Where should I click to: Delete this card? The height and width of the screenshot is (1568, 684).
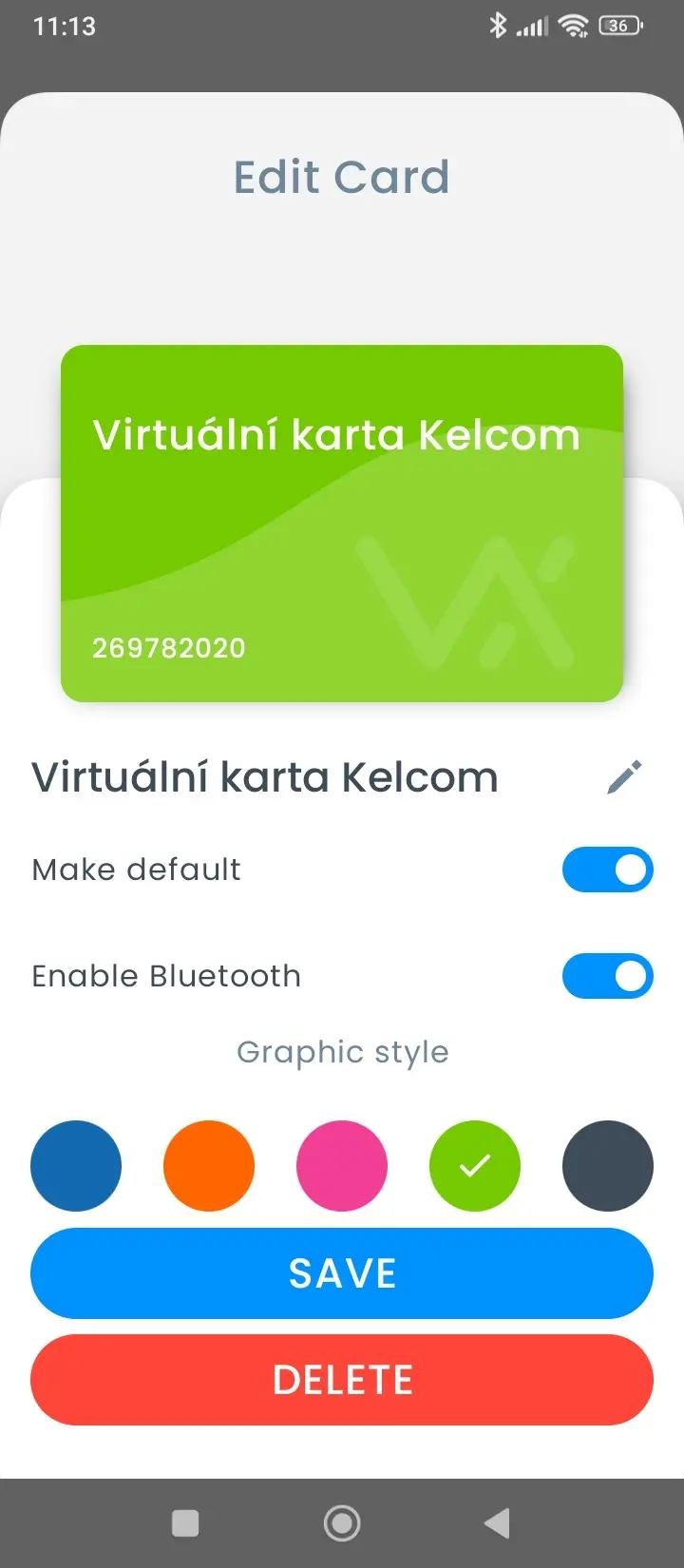(x=342, y=1380)
